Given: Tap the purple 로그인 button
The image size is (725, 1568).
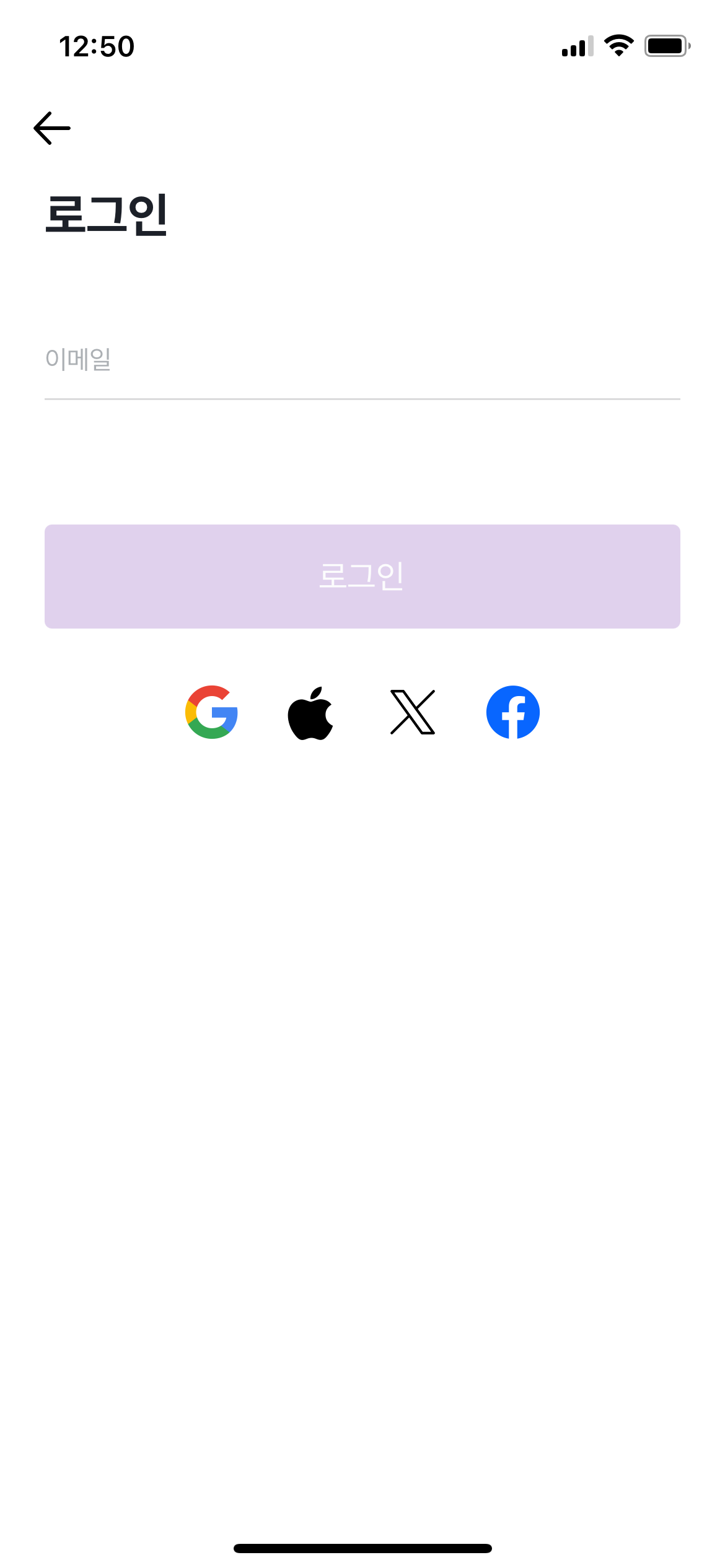Looking at the screenshot, I should pos(362,576).
